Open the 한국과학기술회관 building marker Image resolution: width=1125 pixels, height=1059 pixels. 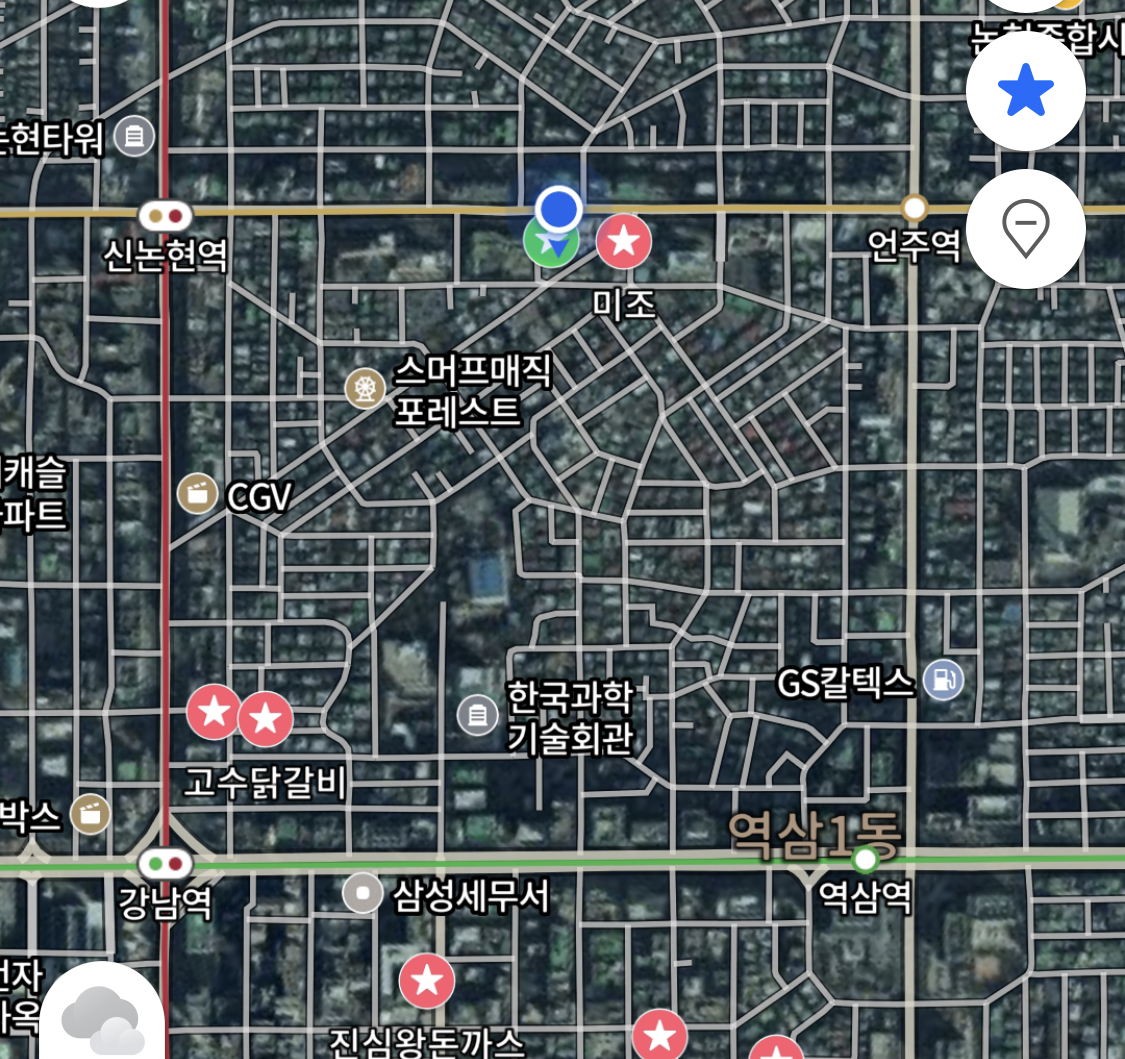pyautogui.click(x=478, y=714)
